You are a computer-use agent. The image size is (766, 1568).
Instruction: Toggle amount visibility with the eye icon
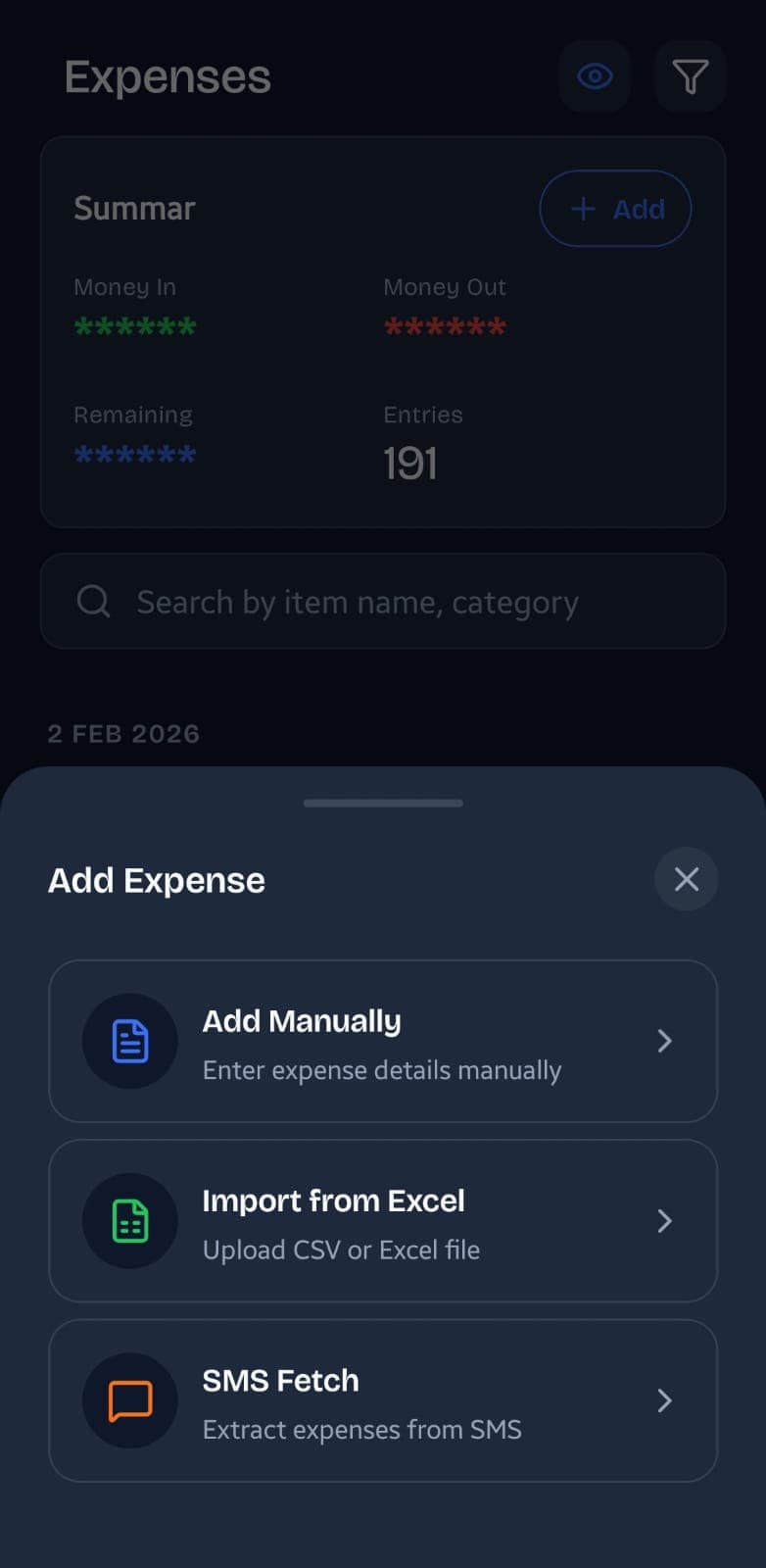(595, 76)
